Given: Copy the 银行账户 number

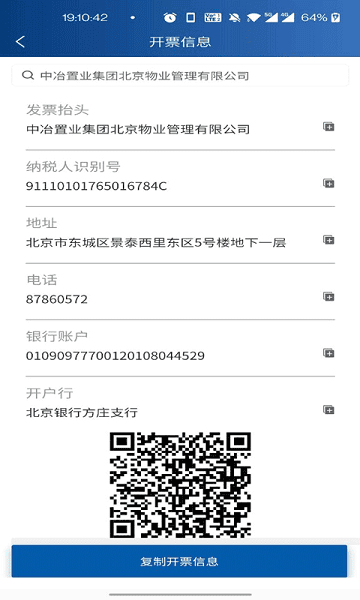Looking at the screenshot, I should click(x=329, y=353).
